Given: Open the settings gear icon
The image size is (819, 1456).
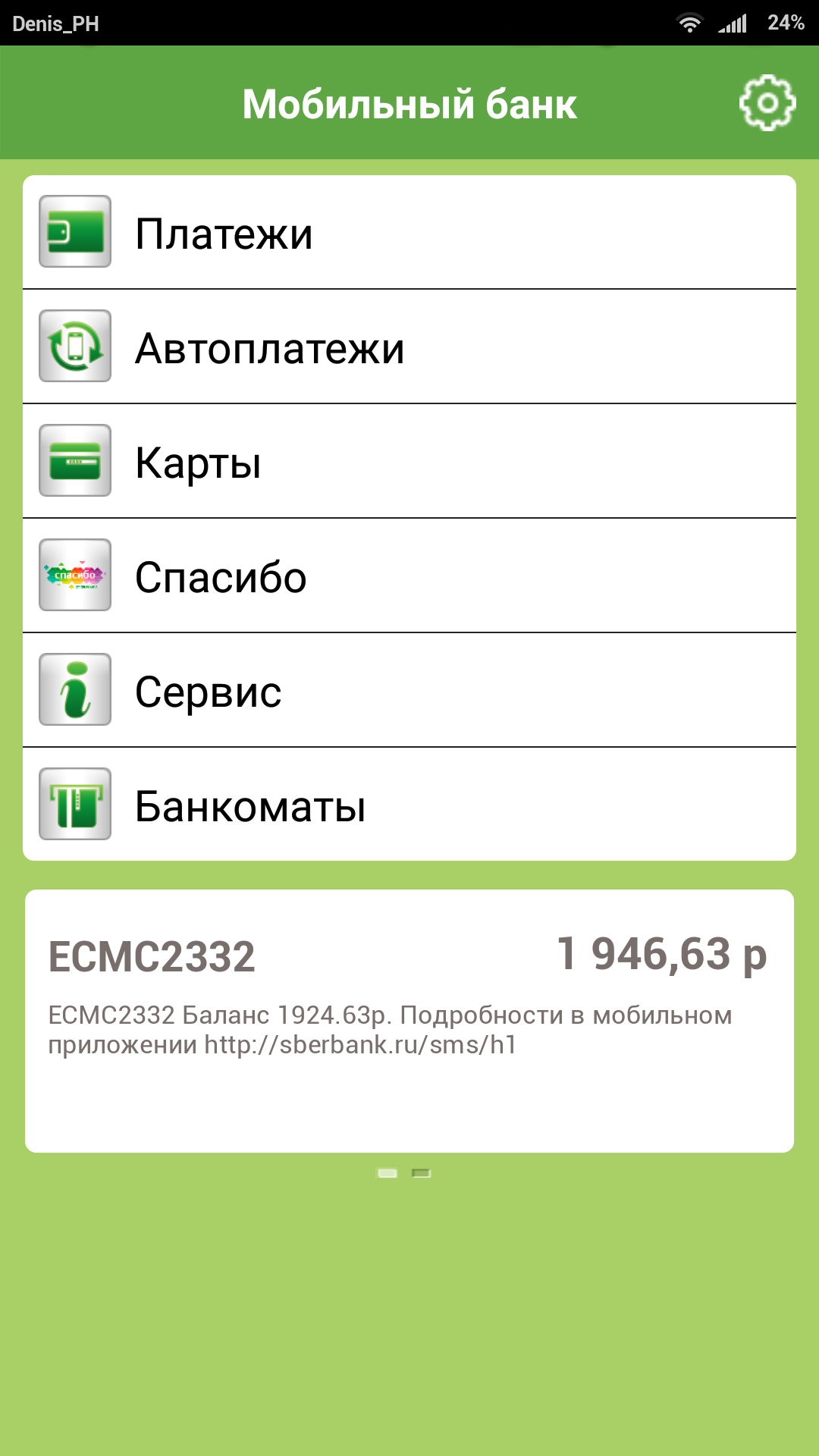Looking at the screenshot, I should pyautogui.click(x=767, y=103).
